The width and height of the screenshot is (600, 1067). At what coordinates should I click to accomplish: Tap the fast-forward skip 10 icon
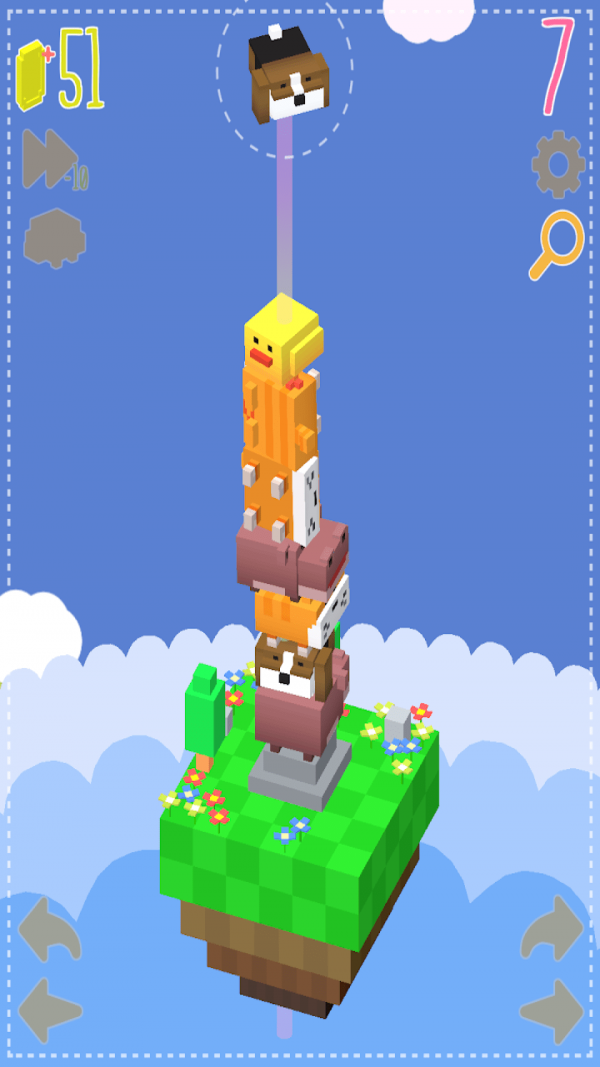[51, 160]
